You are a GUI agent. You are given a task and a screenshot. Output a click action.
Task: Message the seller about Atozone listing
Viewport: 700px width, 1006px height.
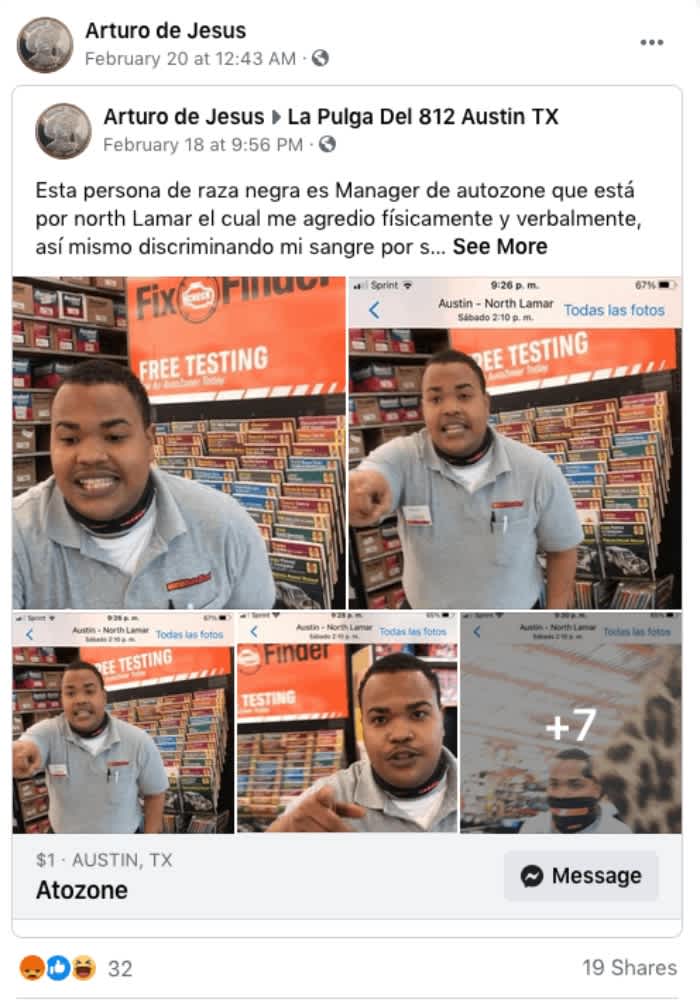(581, 876)
